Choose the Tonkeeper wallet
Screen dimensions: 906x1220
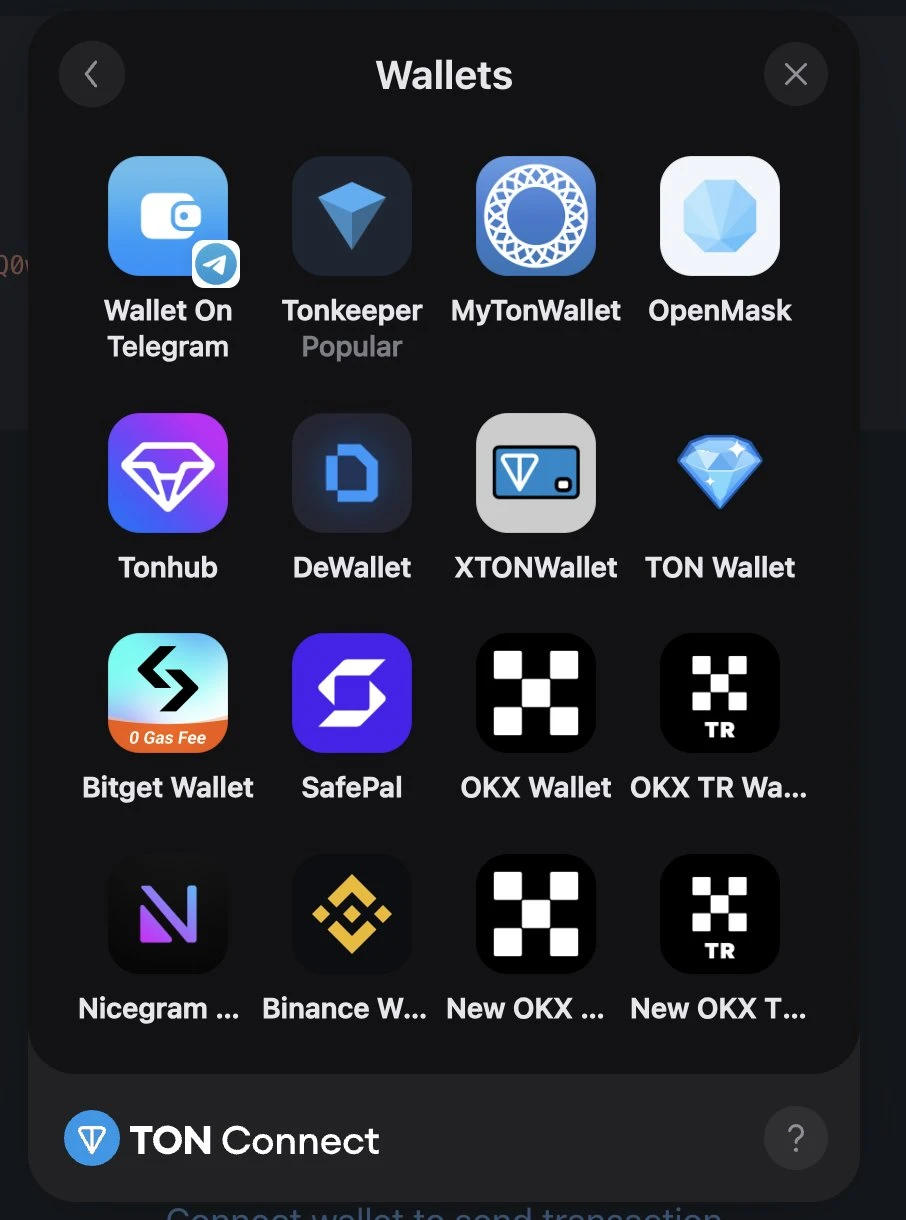[352, 216]
